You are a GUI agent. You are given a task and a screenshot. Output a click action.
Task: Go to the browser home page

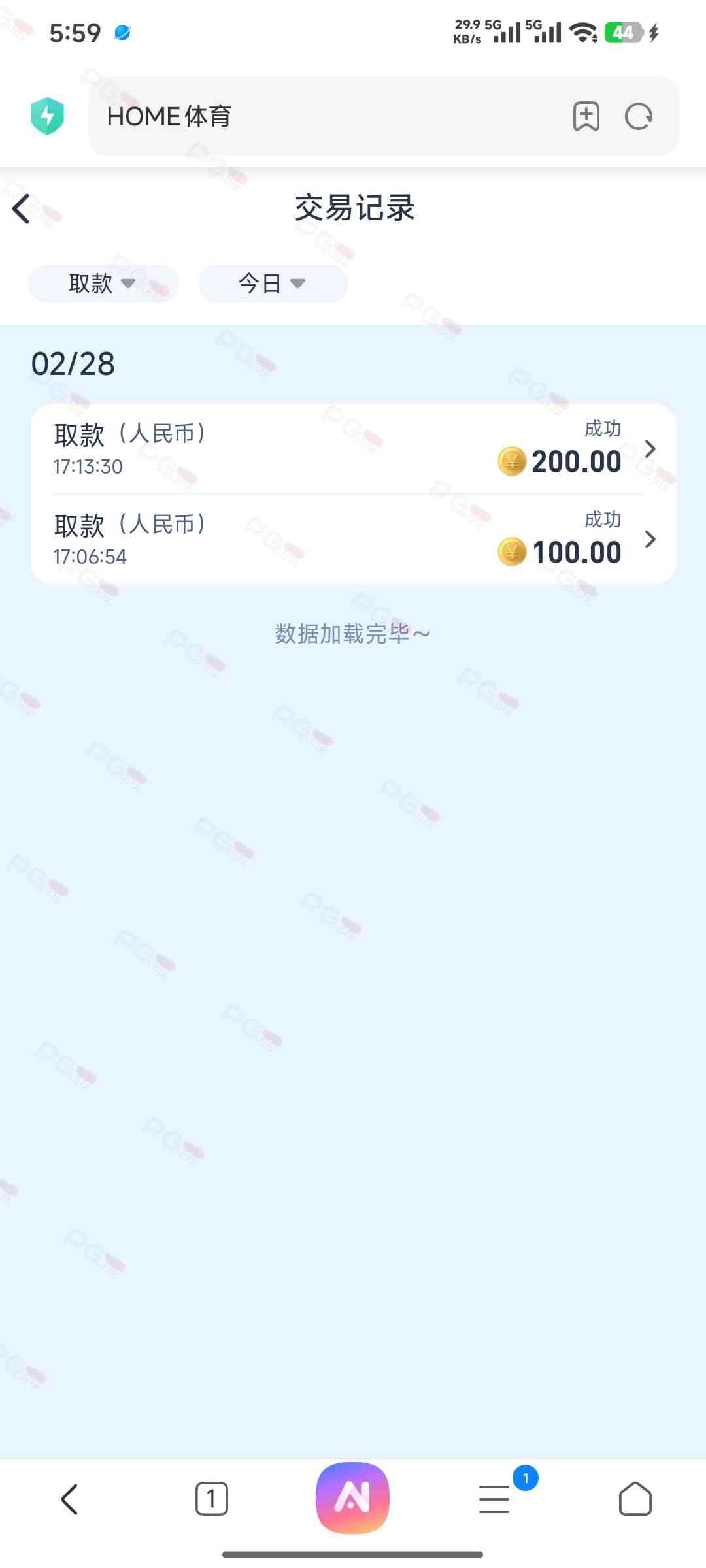click(635, 1499)
